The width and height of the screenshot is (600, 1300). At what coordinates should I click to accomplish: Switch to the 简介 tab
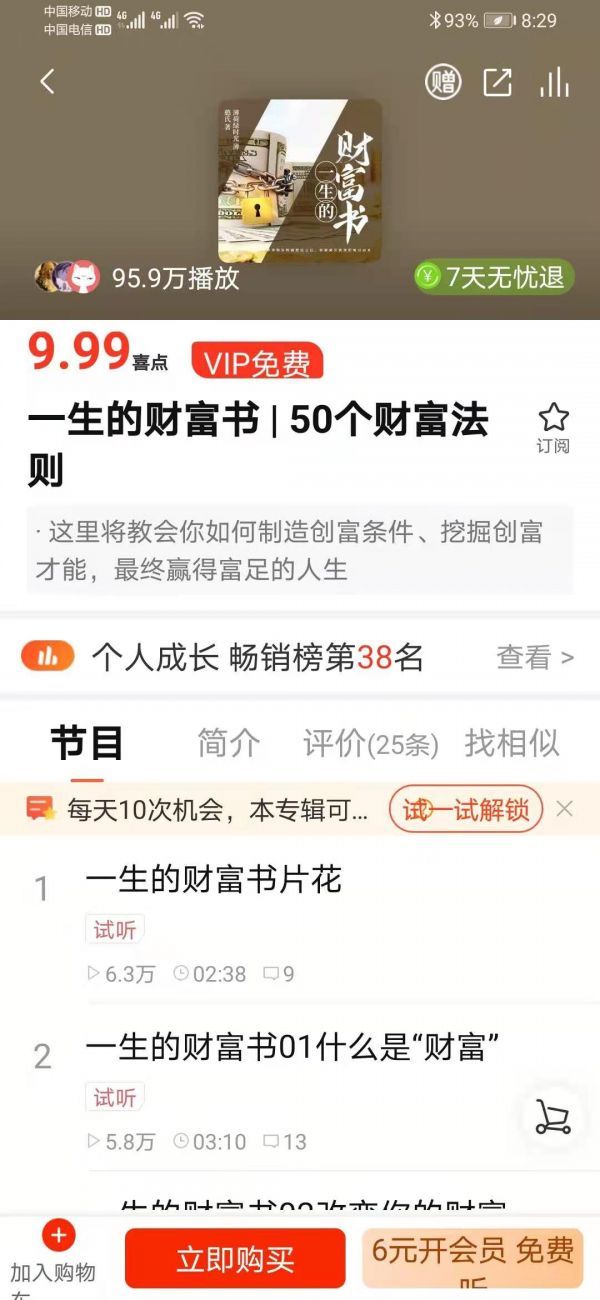(x=228, y=743)
